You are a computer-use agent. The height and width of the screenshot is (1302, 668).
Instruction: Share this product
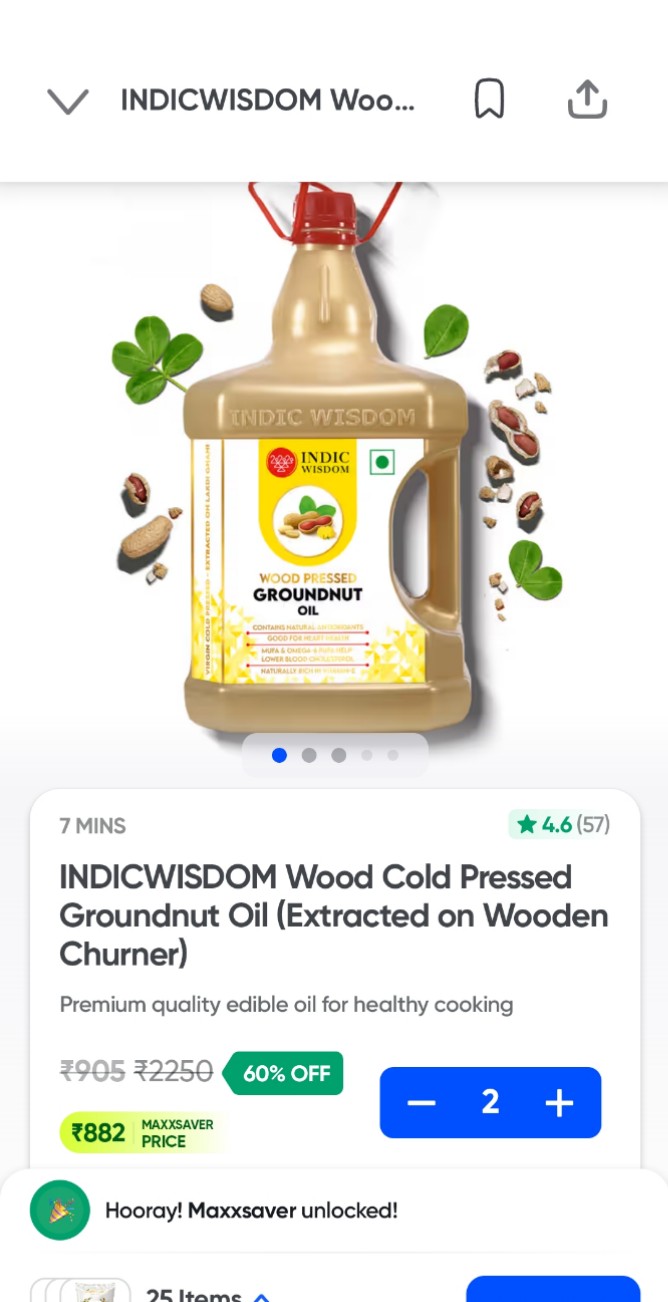[x=587, y=100]
